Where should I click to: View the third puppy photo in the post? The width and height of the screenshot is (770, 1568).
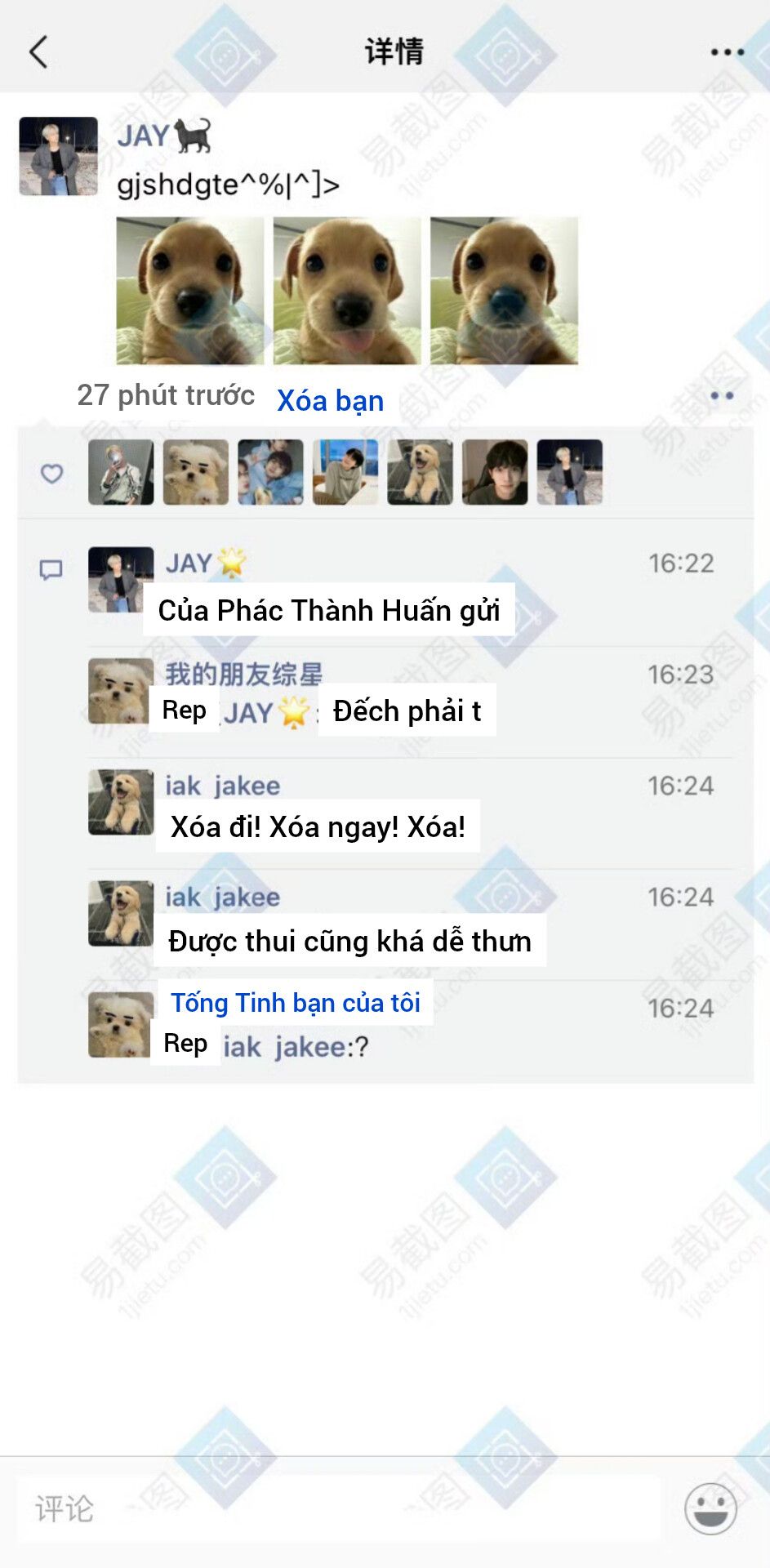504,291
